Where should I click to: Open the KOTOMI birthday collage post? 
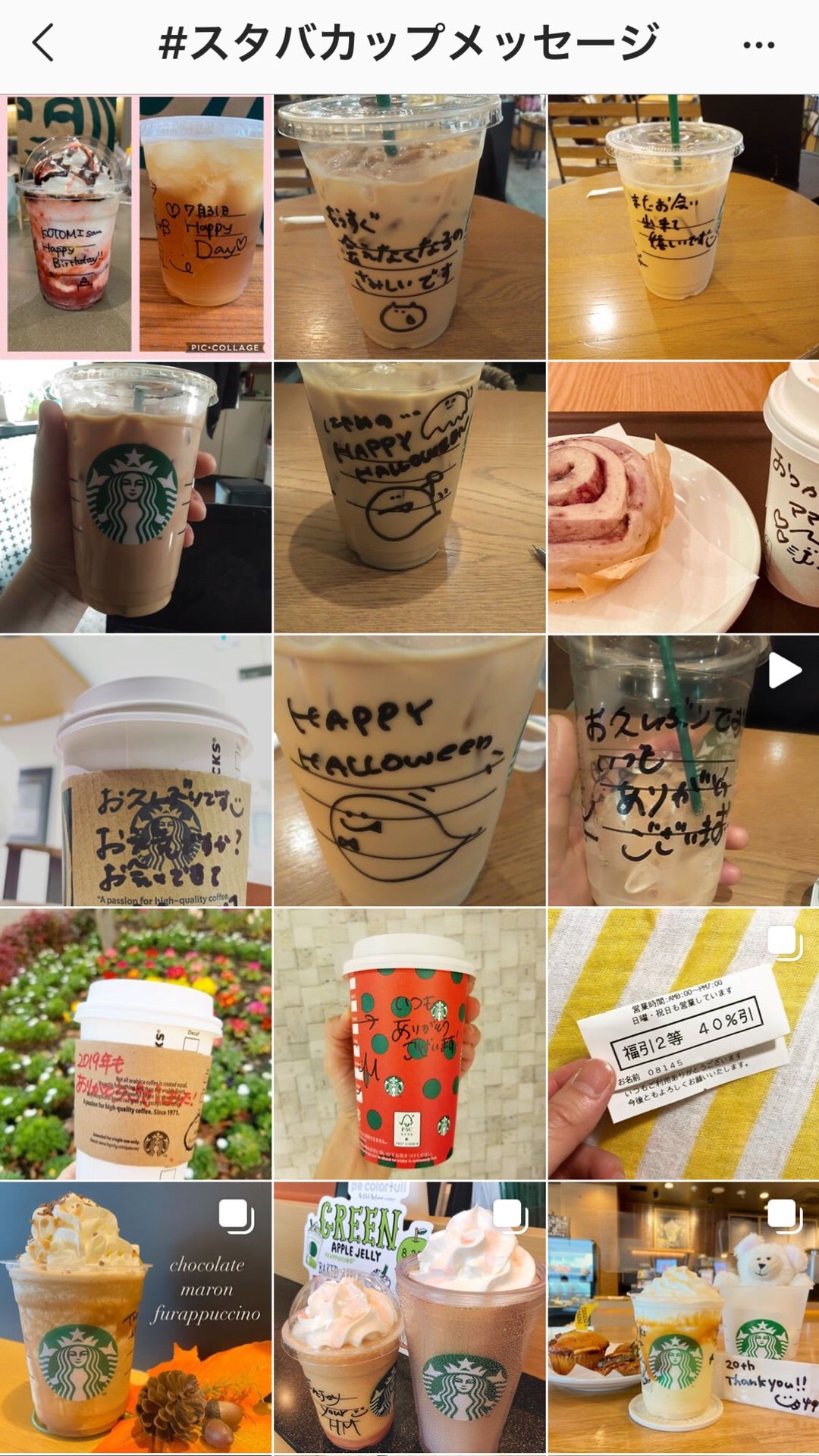pyautogui.click(x=136, y=227)
